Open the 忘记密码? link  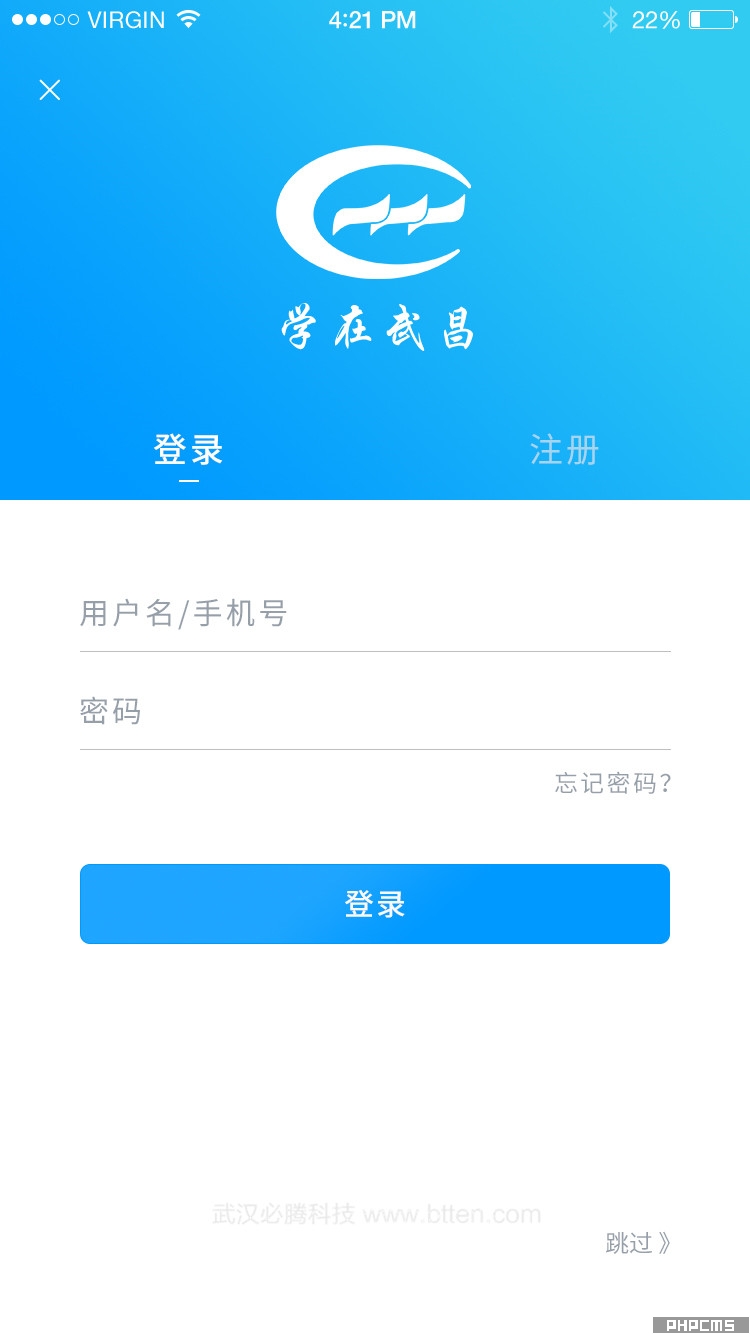pos(613,783)
